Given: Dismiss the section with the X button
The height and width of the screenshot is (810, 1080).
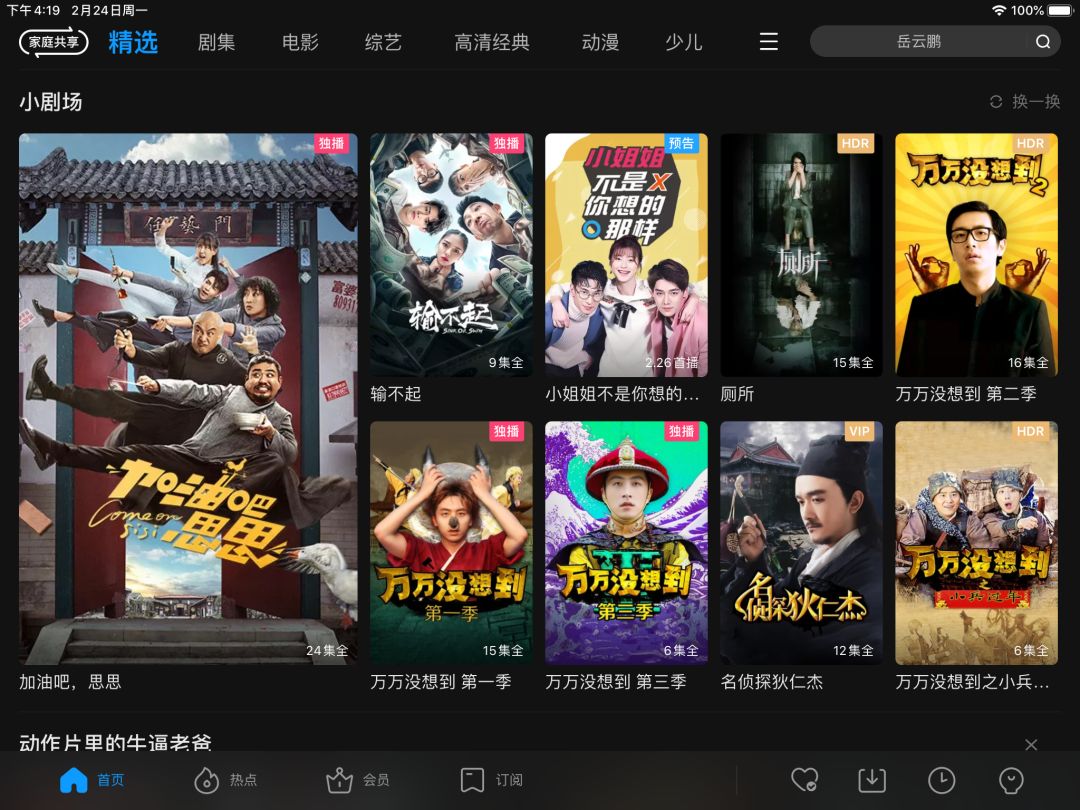Looking at the screenshot, I should [x=1031, y=745].
